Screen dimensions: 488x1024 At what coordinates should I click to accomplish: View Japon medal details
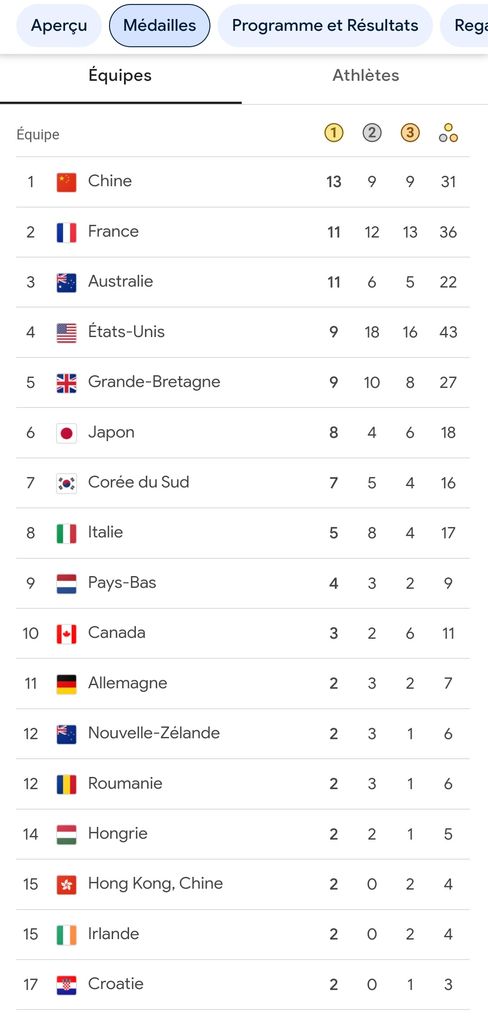point(242,433)
